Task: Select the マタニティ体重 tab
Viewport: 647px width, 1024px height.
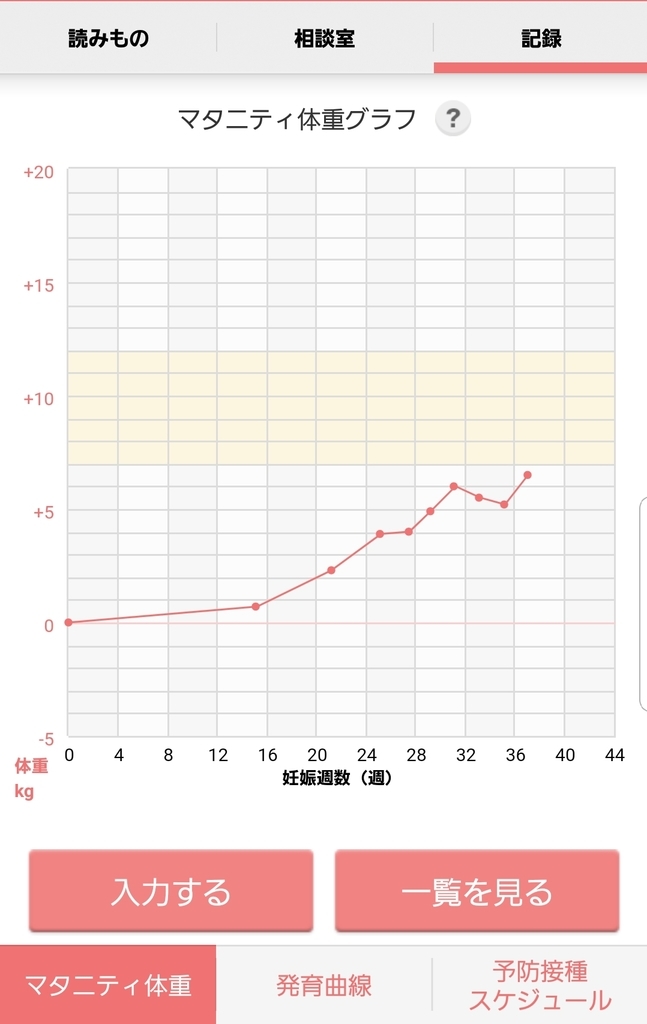Action: 108,985
